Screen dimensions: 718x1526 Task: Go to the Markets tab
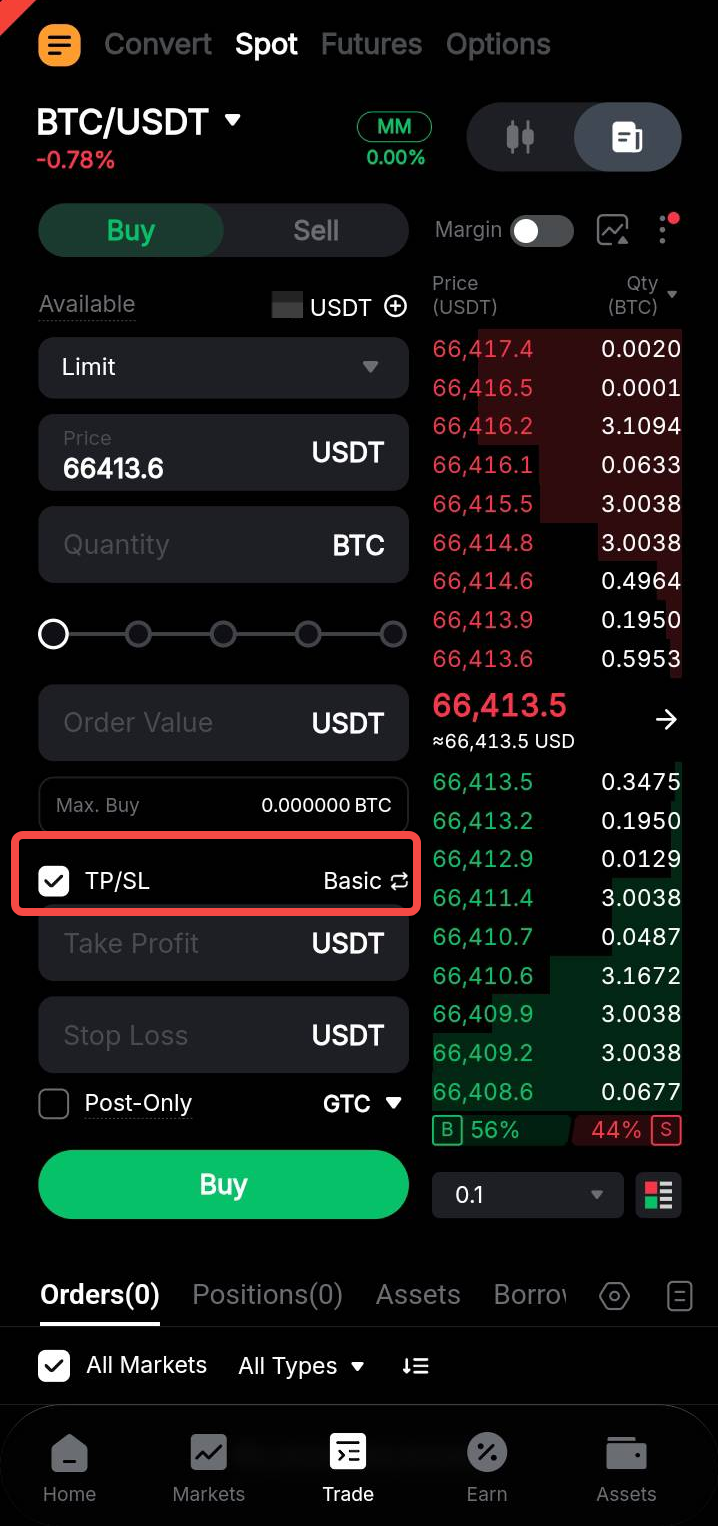208,1467
